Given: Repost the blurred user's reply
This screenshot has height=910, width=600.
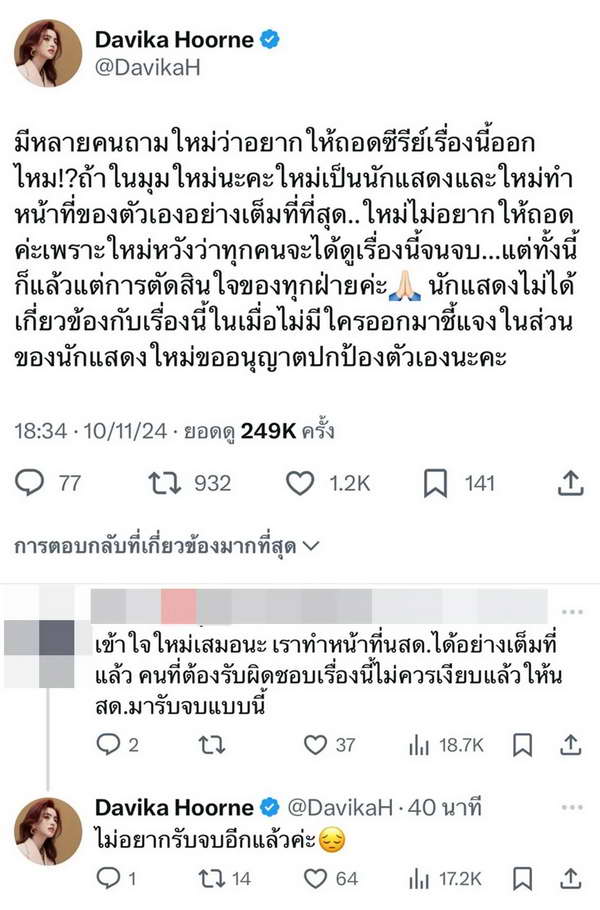Looking at the screenshot, I should [x=212, y=744].
